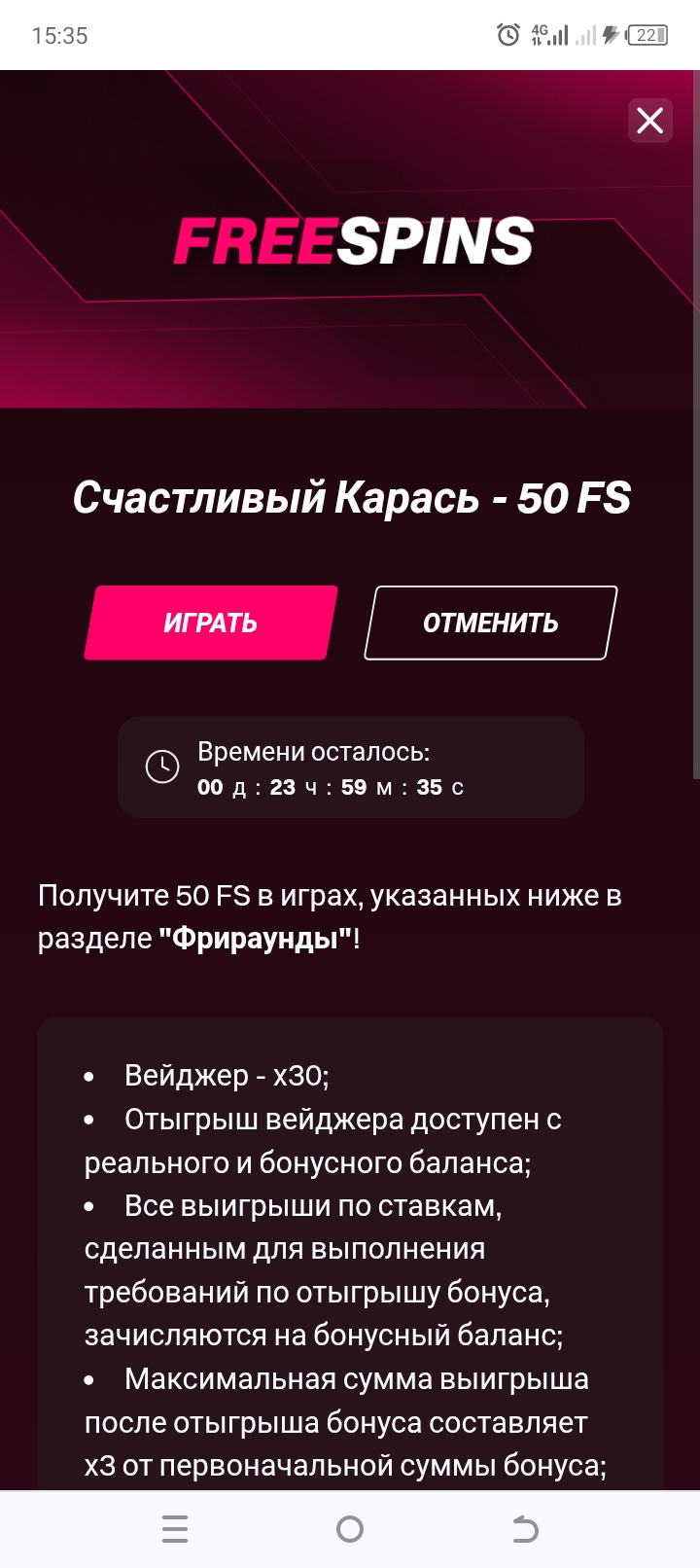The width and height of the screenshot is (700, 1568).
Task: Go back using system navigation
Action: pyautogui.click(x=525, y=1529)
